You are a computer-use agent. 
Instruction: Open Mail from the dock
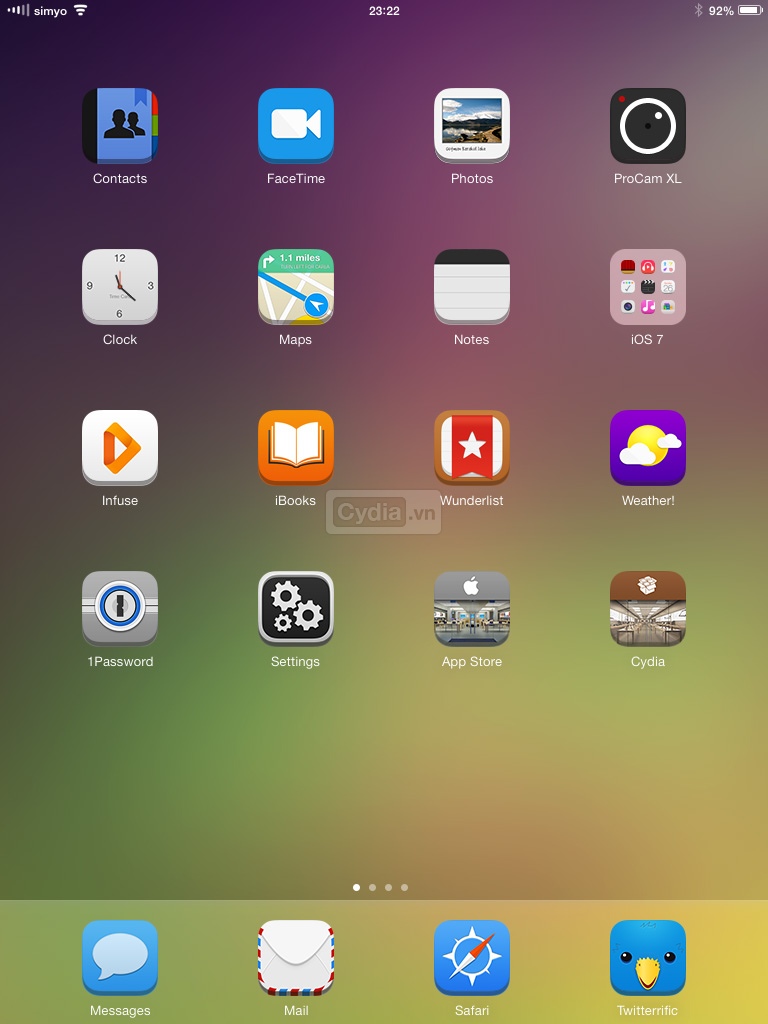point(296,958)
